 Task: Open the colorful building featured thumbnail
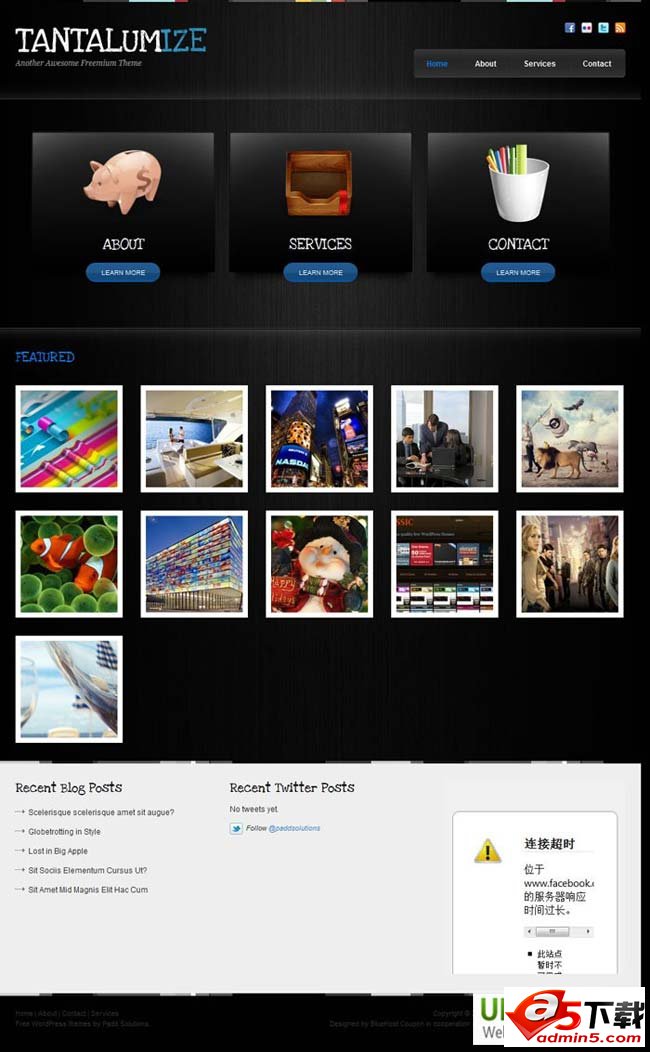tap(194, 564)
